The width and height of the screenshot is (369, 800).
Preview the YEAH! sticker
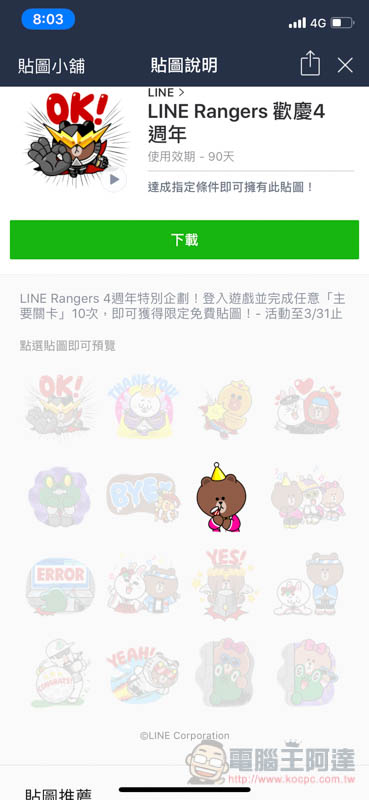(x=142, y=673)
